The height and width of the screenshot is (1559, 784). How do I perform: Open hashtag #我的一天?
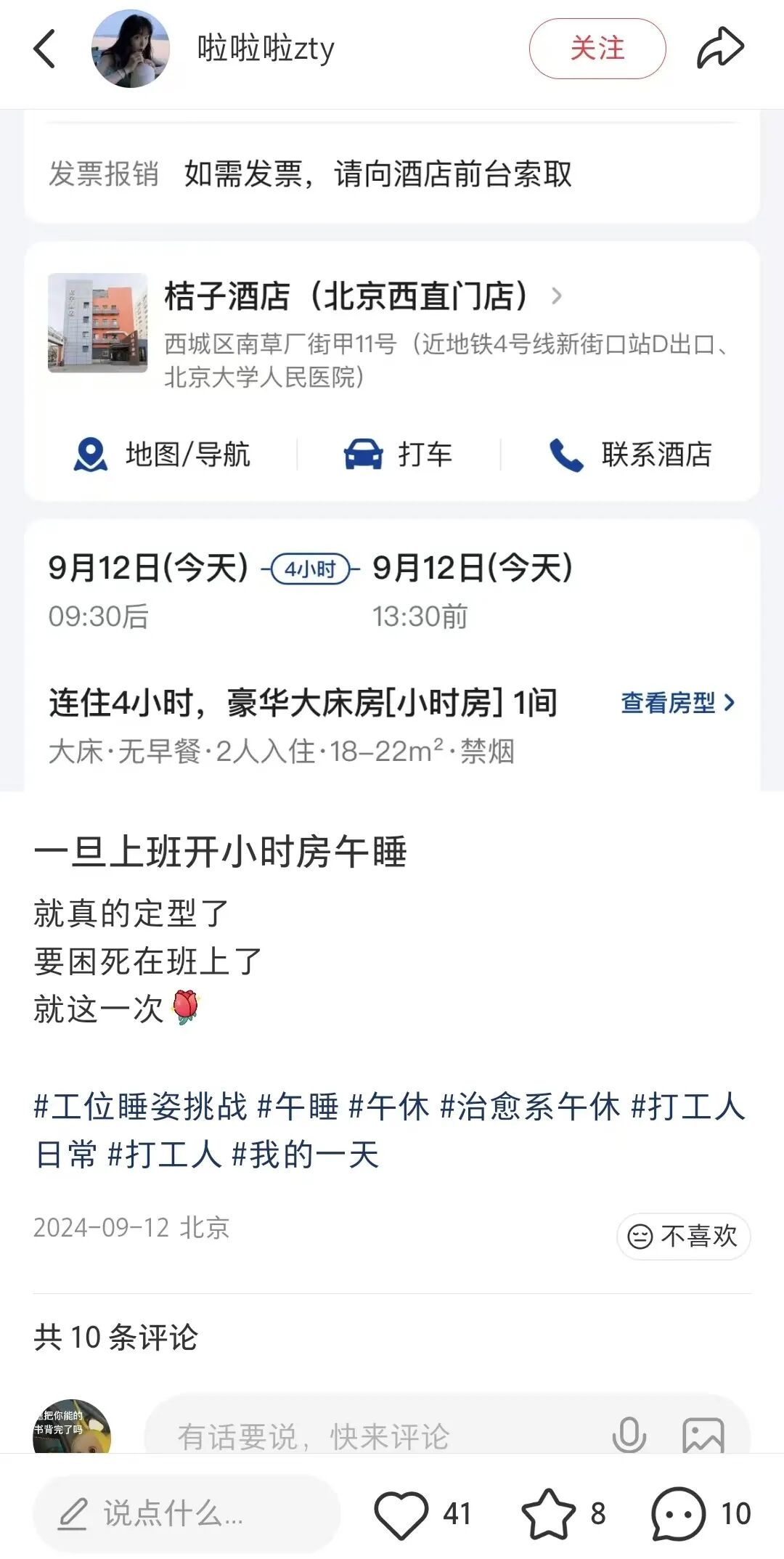click(x=305, y=1155)
